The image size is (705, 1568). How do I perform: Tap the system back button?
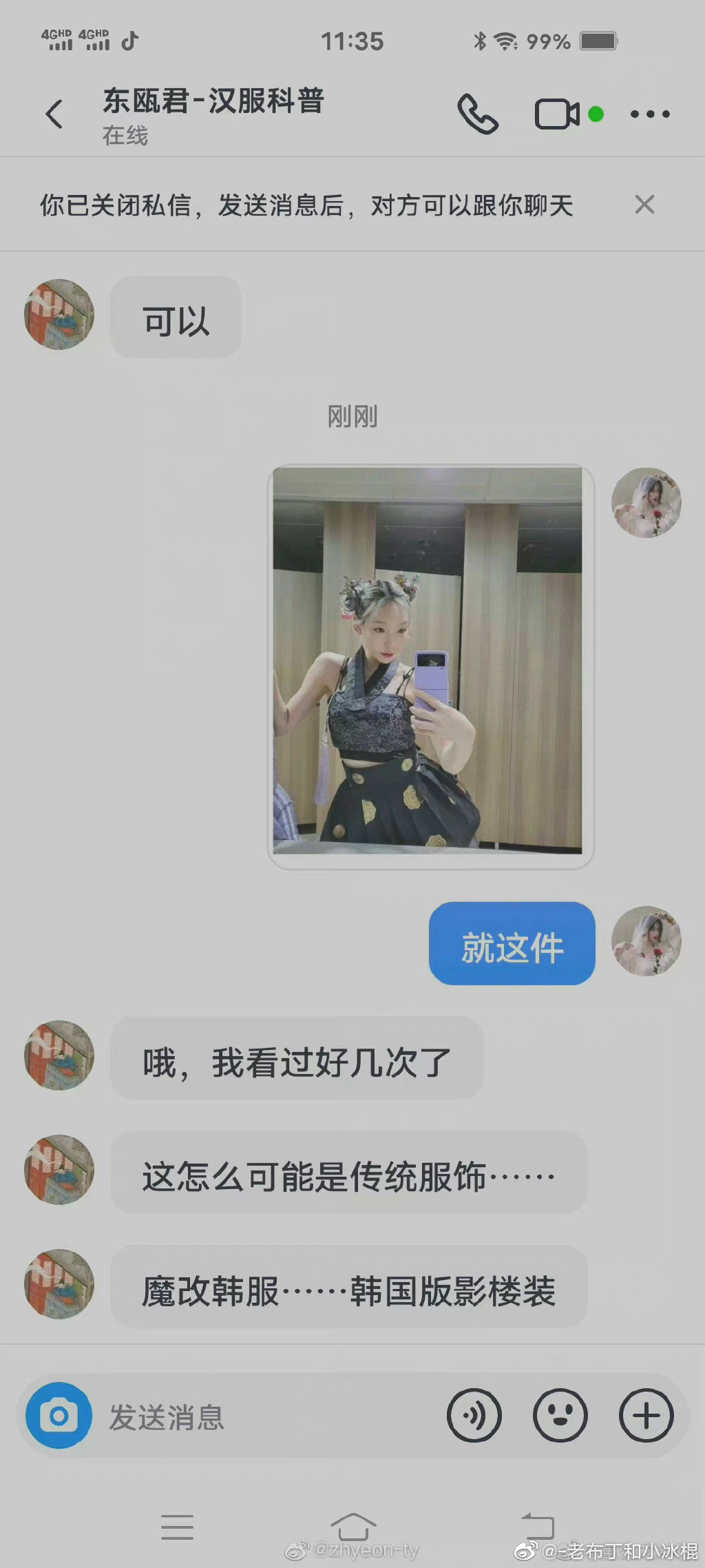[x=538, y=1526]
